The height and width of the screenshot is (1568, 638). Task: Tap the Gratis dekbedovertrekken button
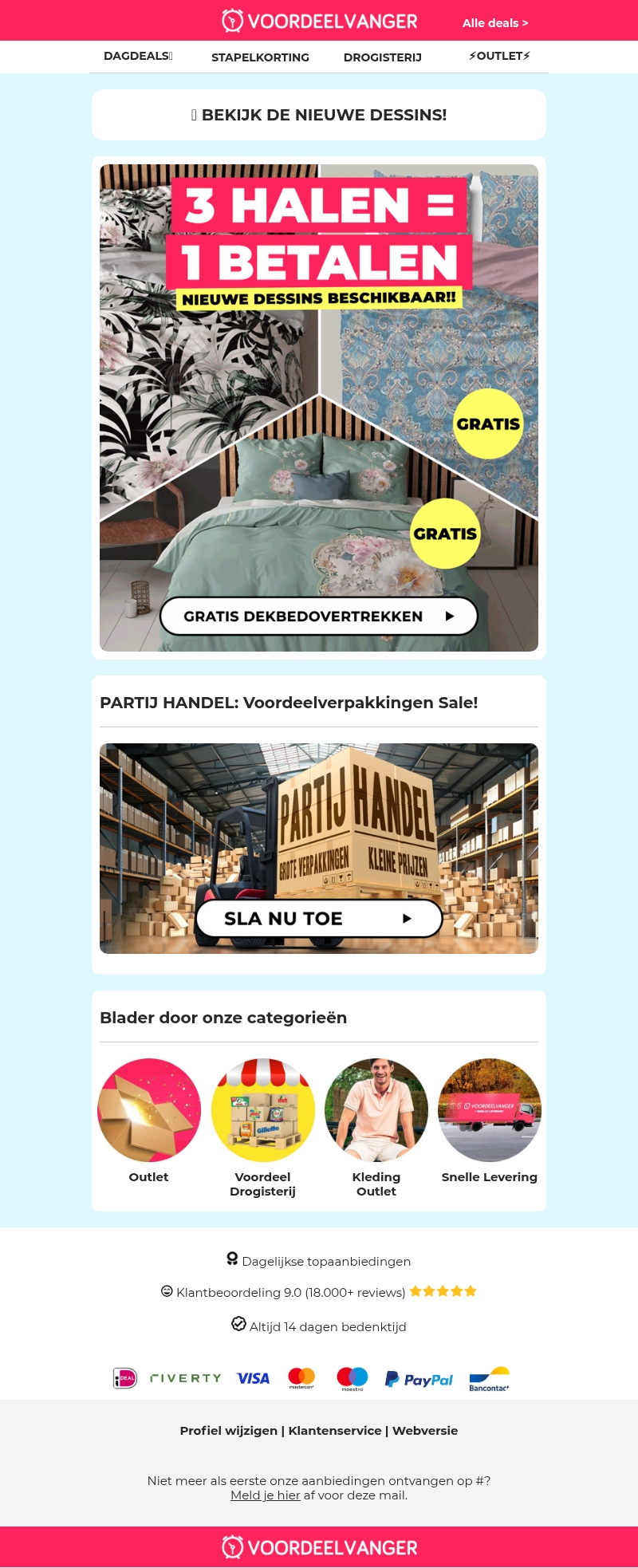[x=319, y=617]
